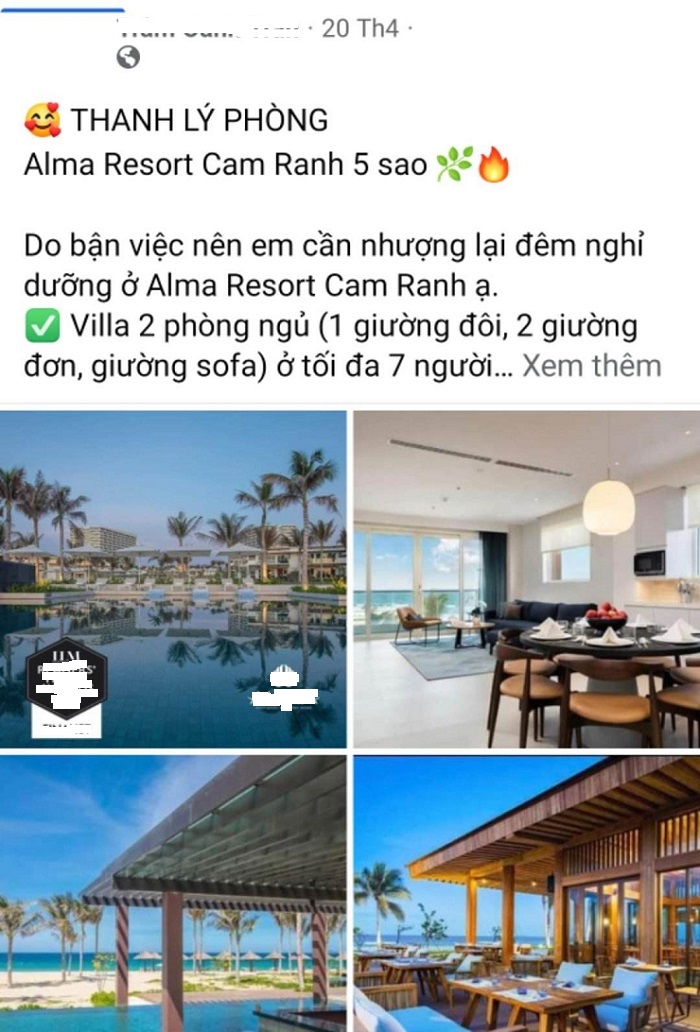Expand the post with Xem thêm
The width and height of the screenshot is (700, 1032).
(591, 366)
